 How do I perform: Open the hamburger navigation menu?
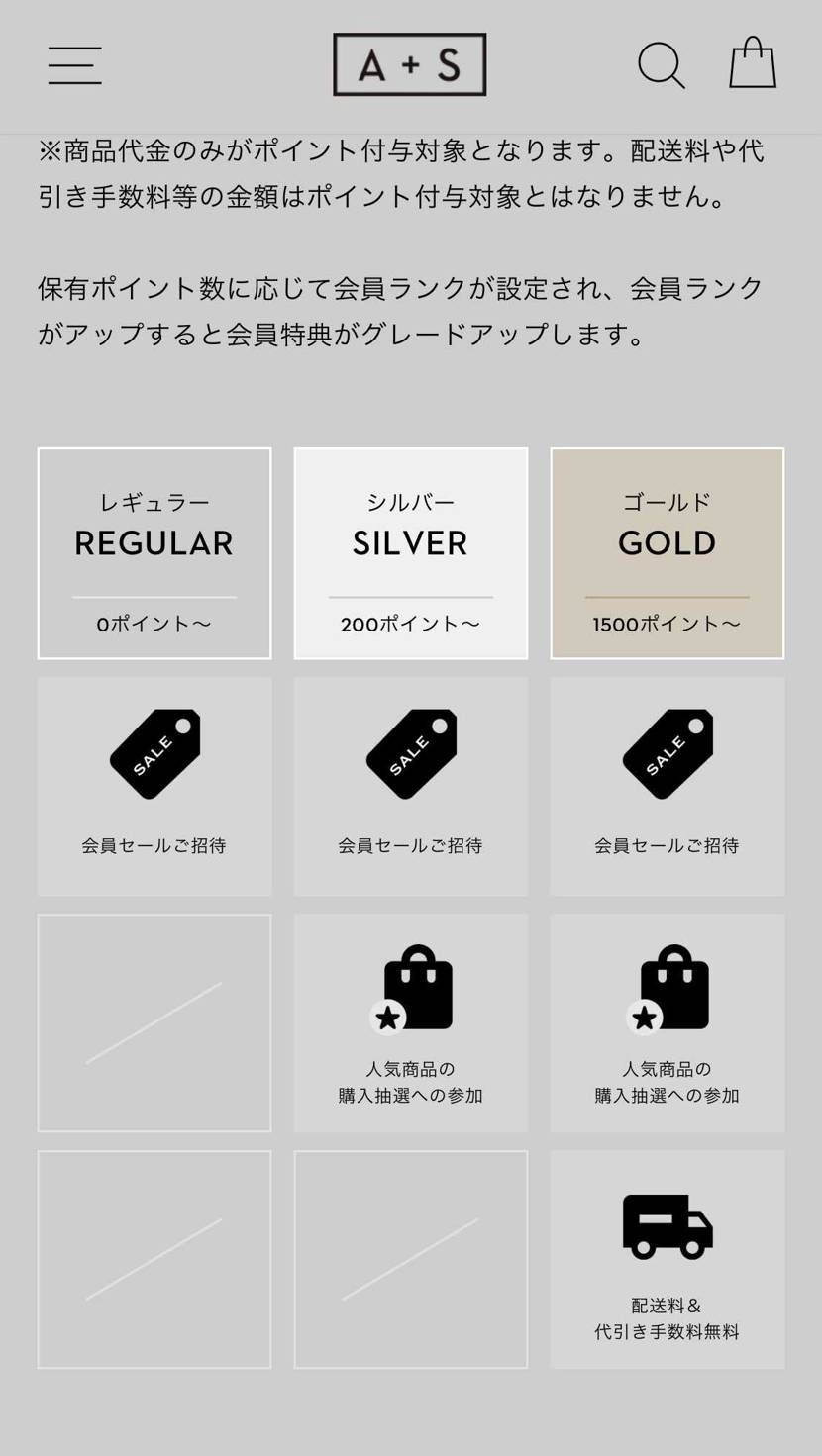[73, 64]
